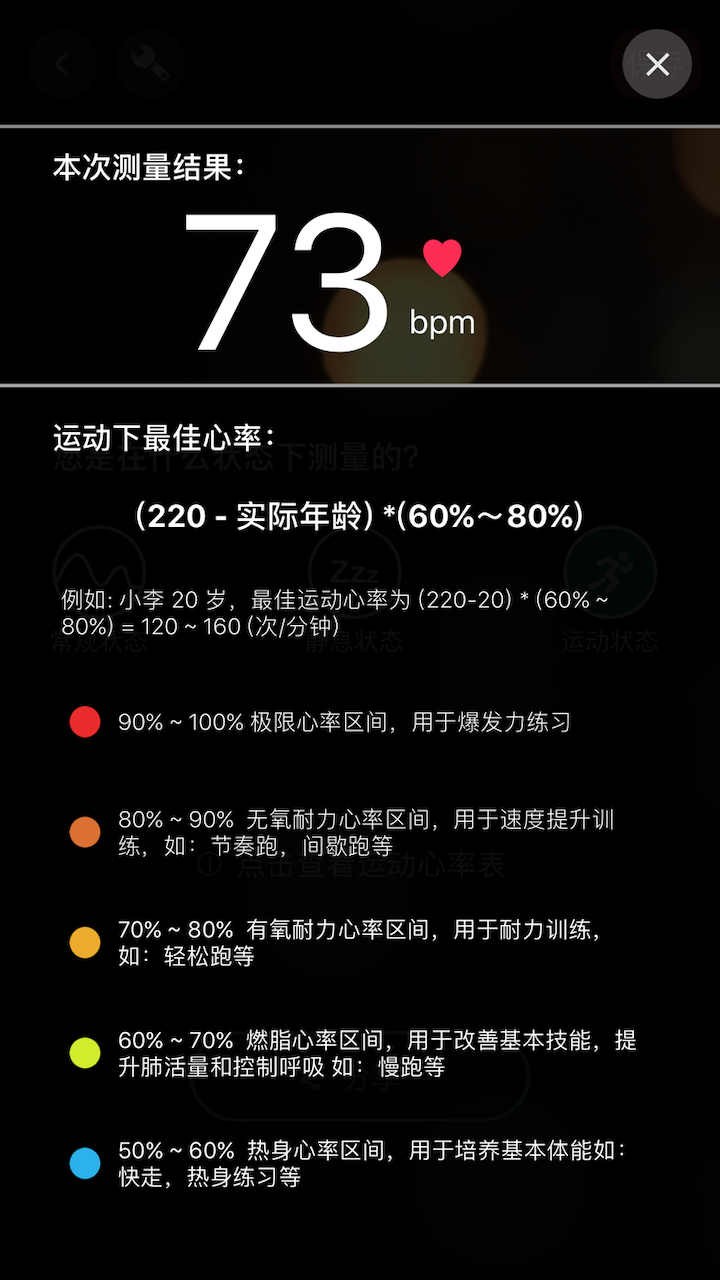The height and width of the screenshot is (1280, 720).
Task: Dismiss the result screen via the X button
Action: click(x=657, y=64)
